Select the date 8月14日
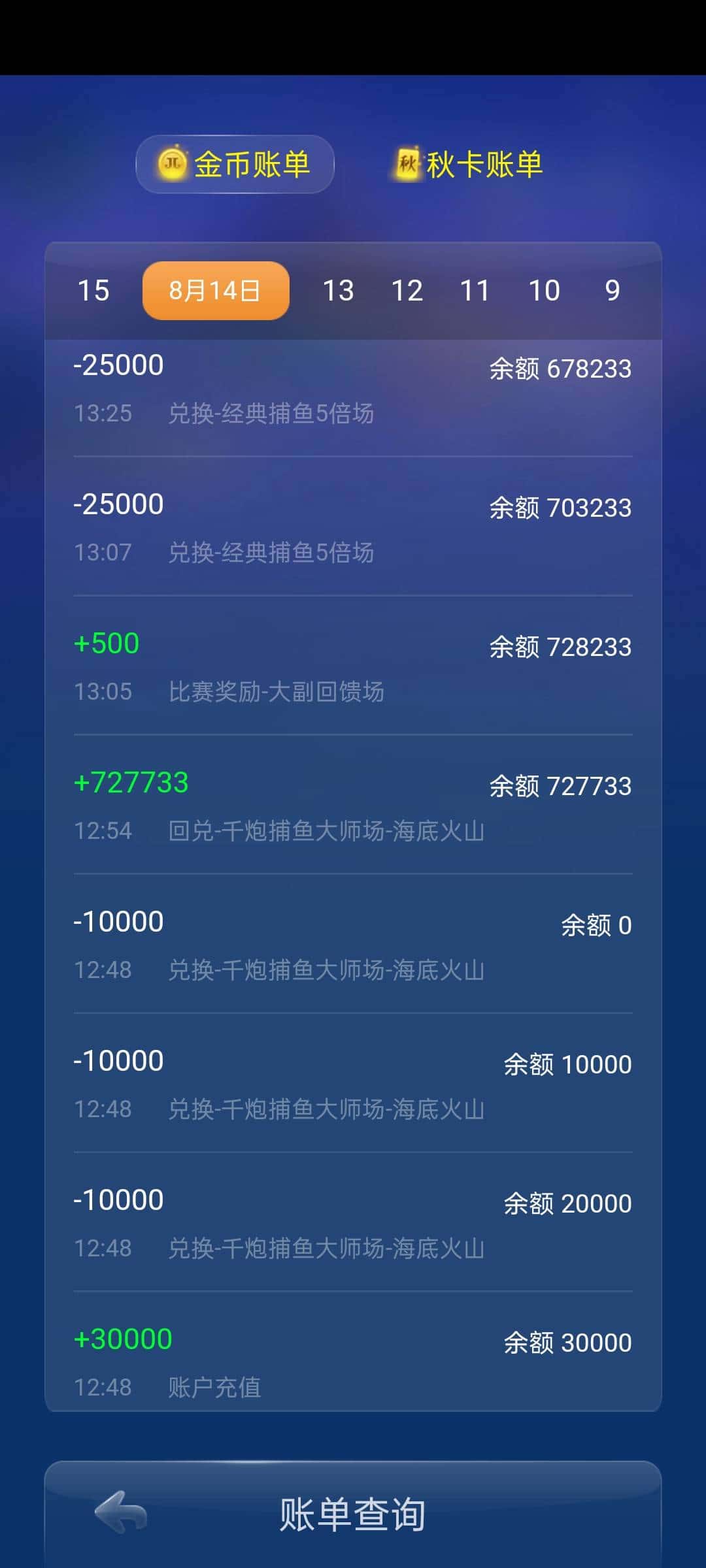Screen dimensions: 706x1568 click(x=215, y=290)
